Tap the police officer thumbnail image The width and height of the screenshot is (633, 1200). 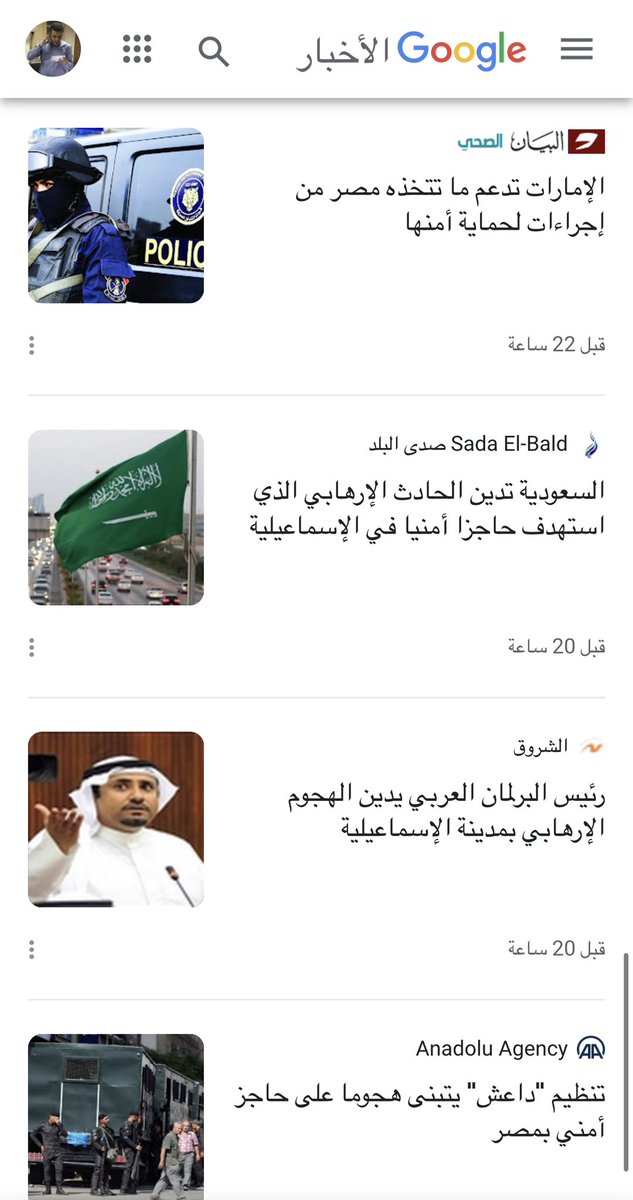116,215
